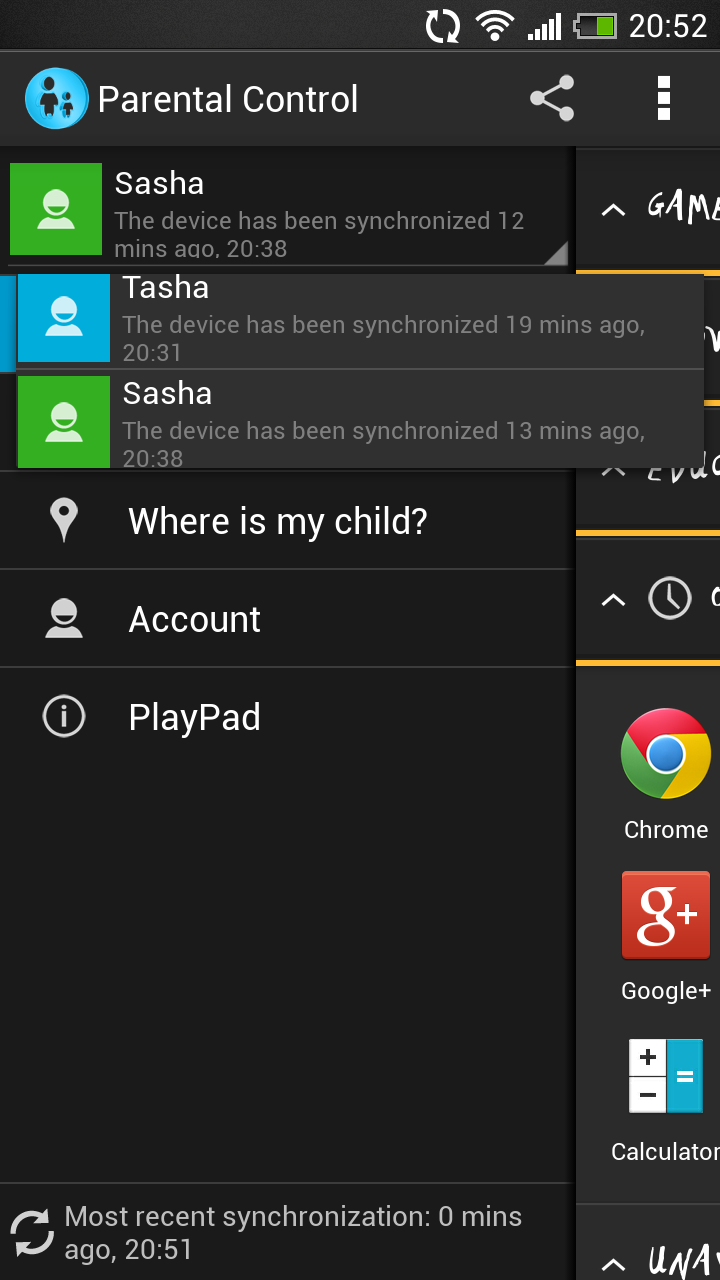Collapse the clock category section

pyautogui.click(x=613, y=599)
